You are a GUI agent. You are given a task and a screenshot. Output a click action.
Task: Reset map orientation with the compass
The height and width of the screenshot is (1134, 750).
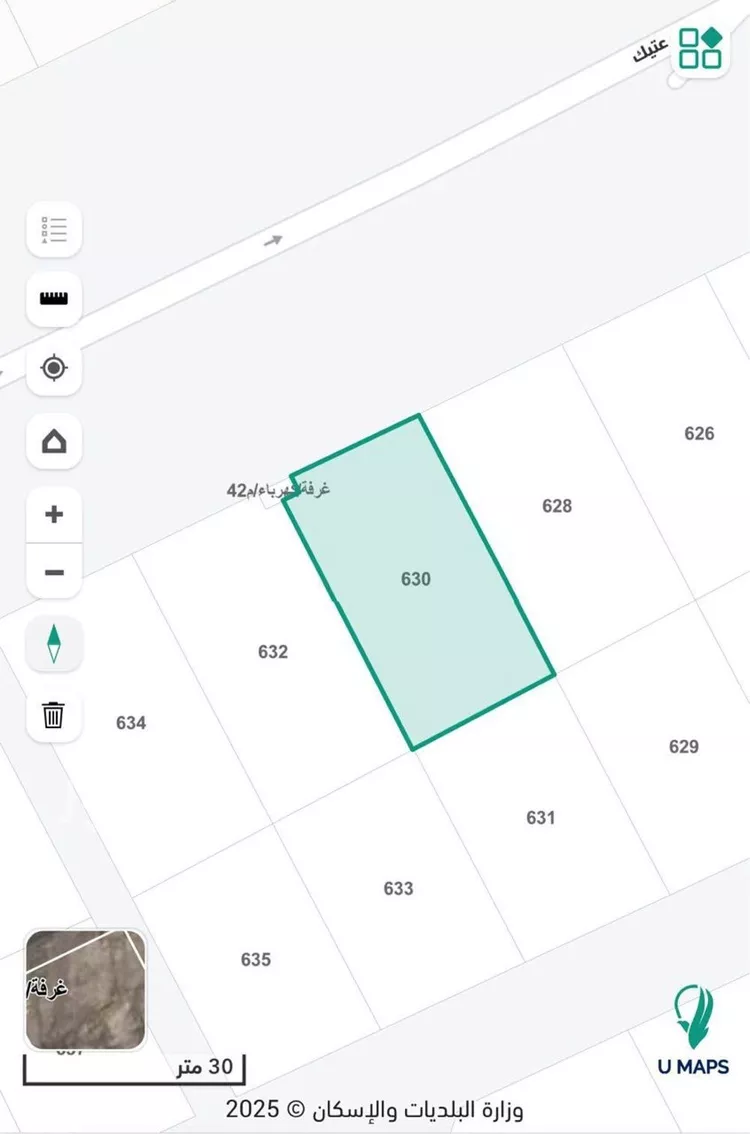(x=54, y=644)
